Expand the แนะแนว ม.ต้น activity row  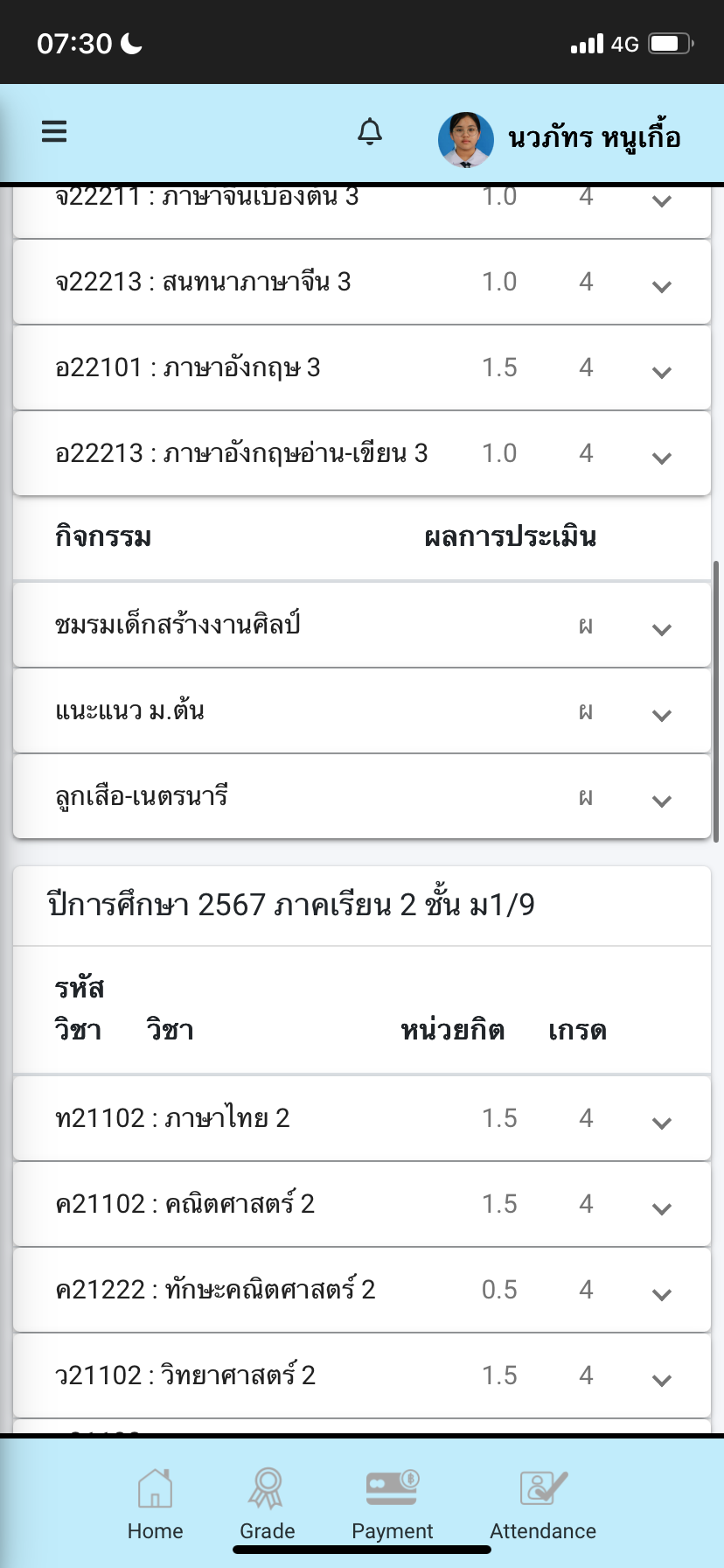[x=662, y=715]
